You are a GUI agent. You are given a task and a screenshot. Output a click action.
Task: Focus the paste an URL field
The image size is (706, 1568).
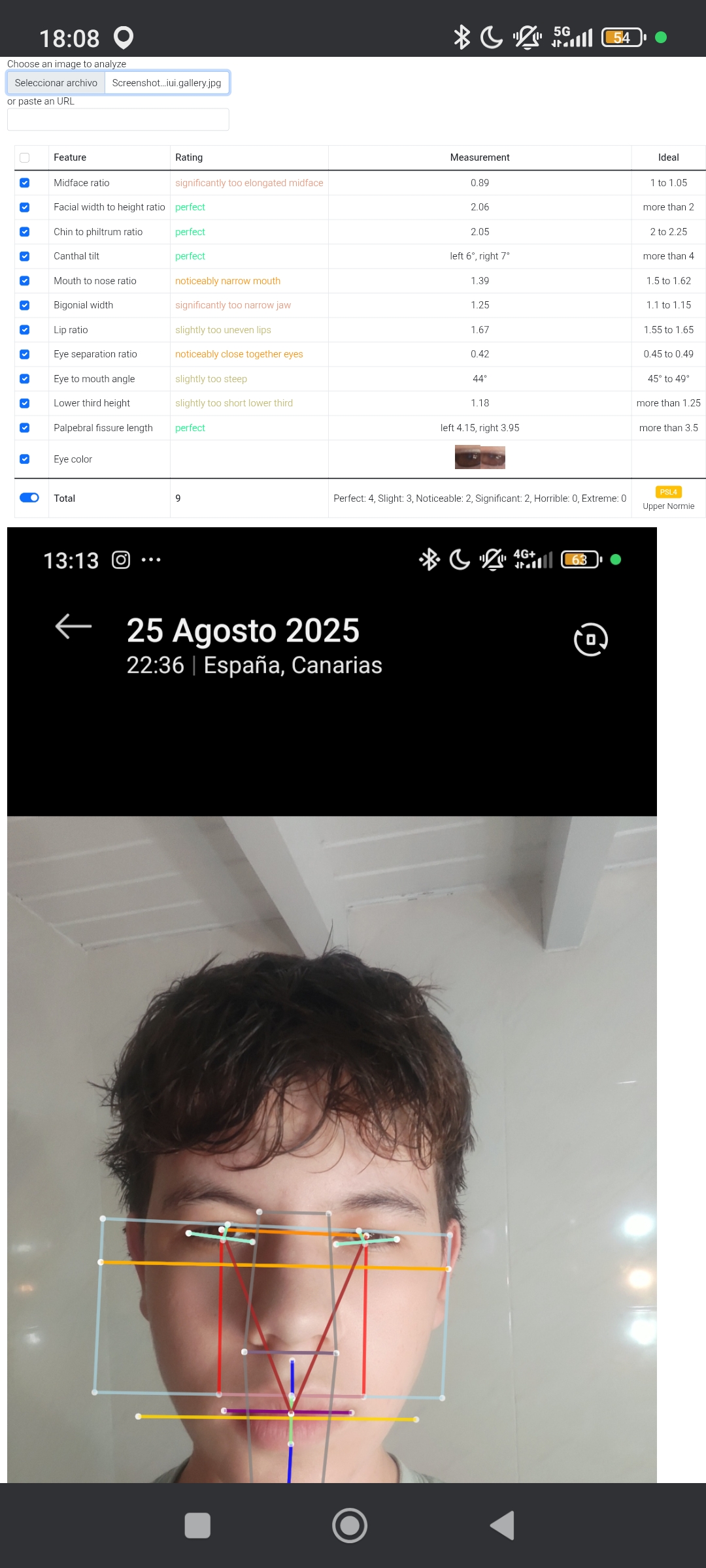(x=118, y=120)
